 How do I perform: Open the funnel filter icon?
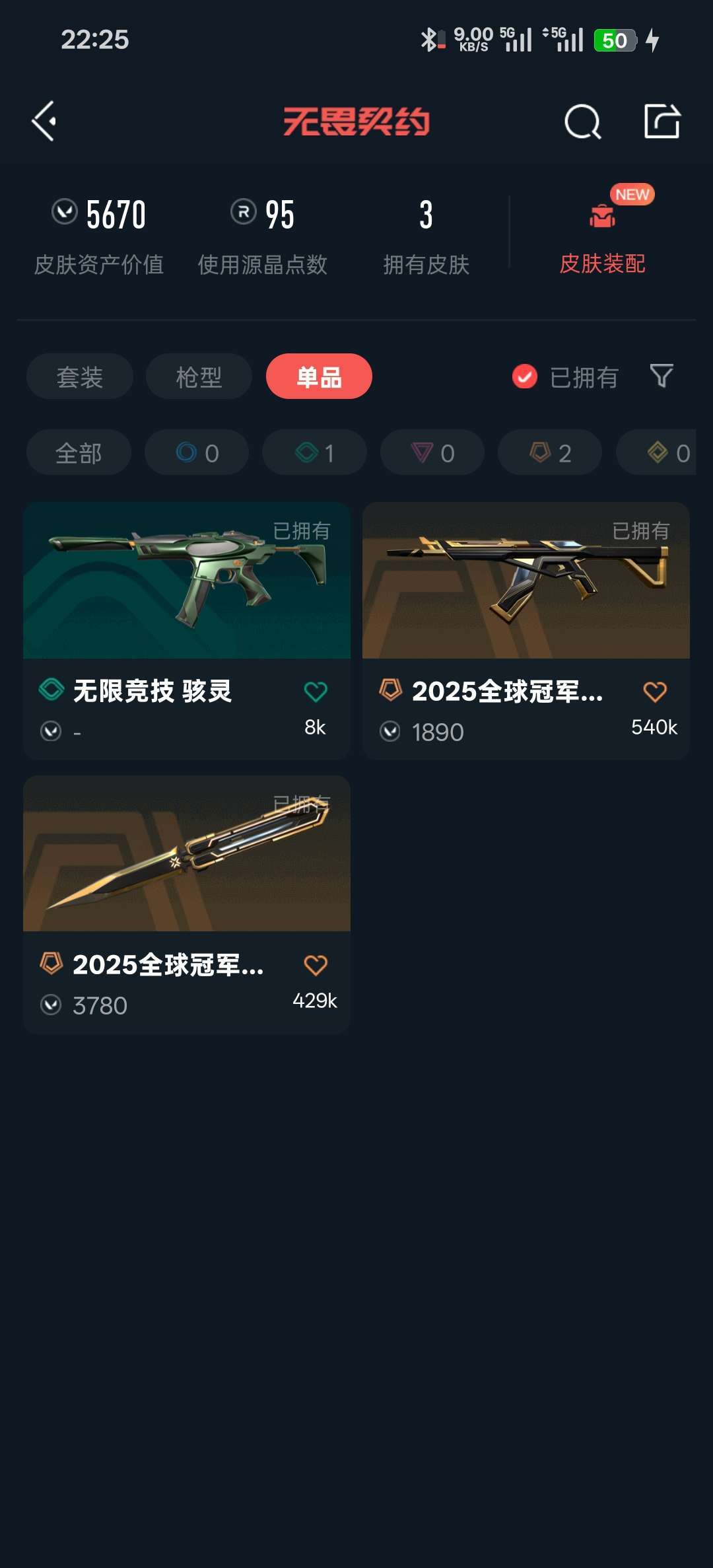662,376
